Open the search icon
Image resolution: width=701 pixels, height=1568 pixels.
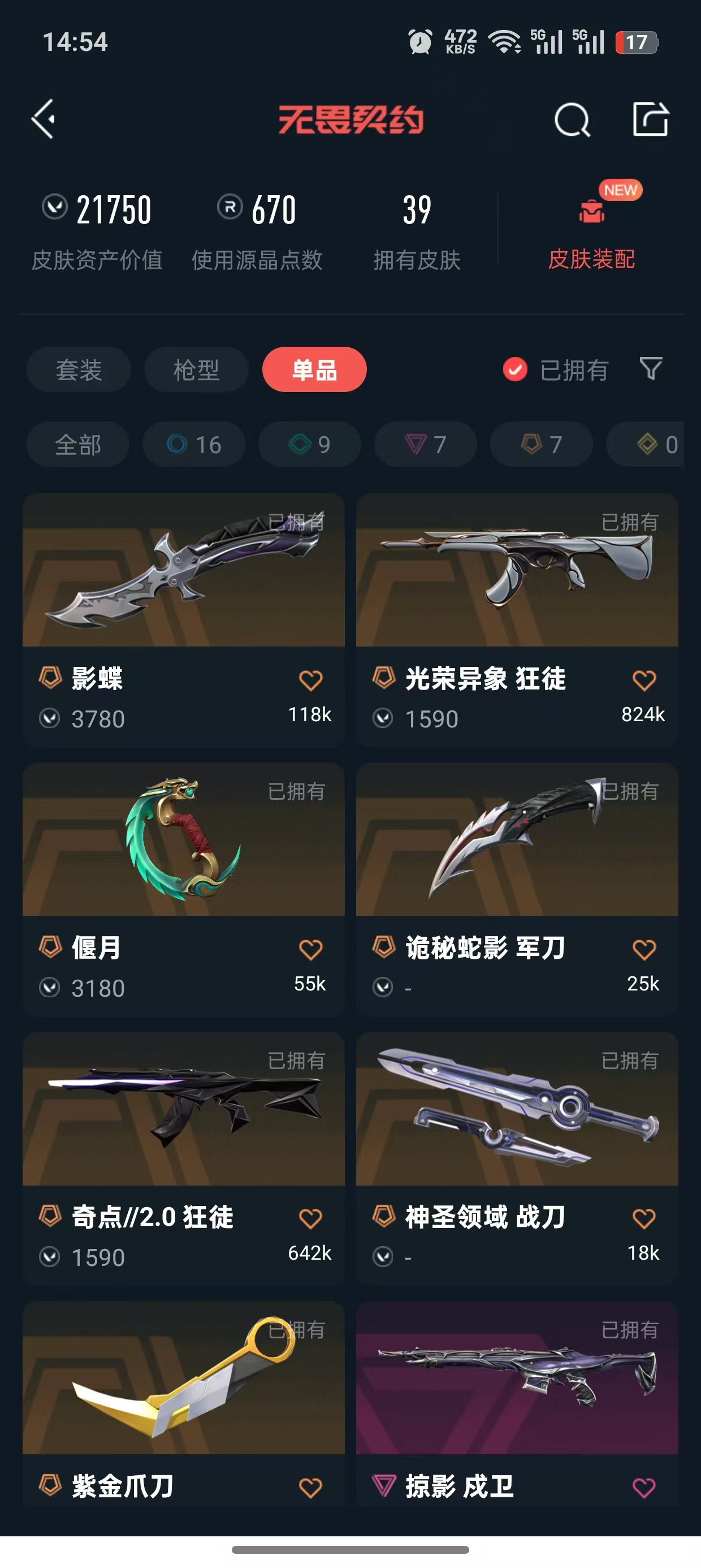click(x=572, y=120)
